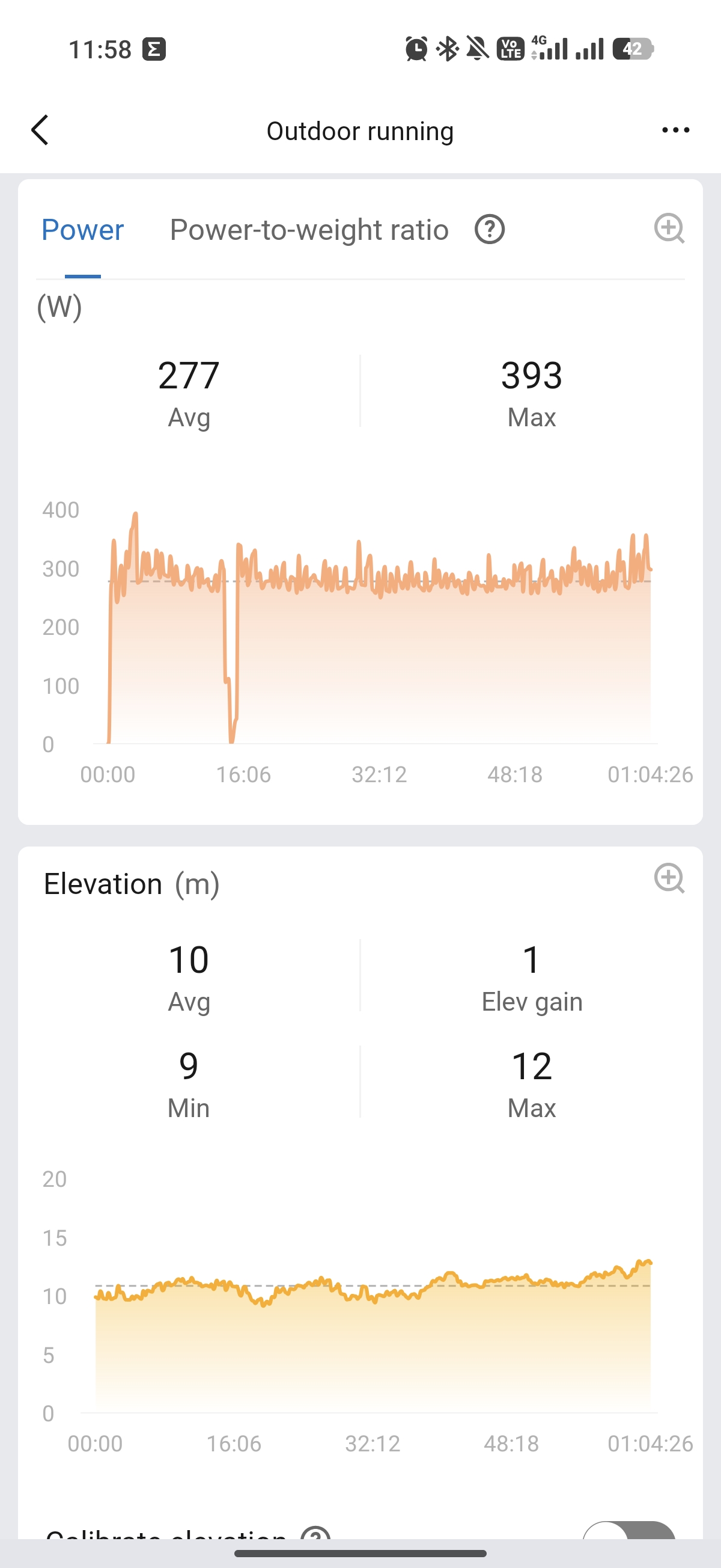Image resolution: width=721 pixels, height=1568 pixels.
Task: Zoom in on the Elevation chart
Action: pos(669,878)
